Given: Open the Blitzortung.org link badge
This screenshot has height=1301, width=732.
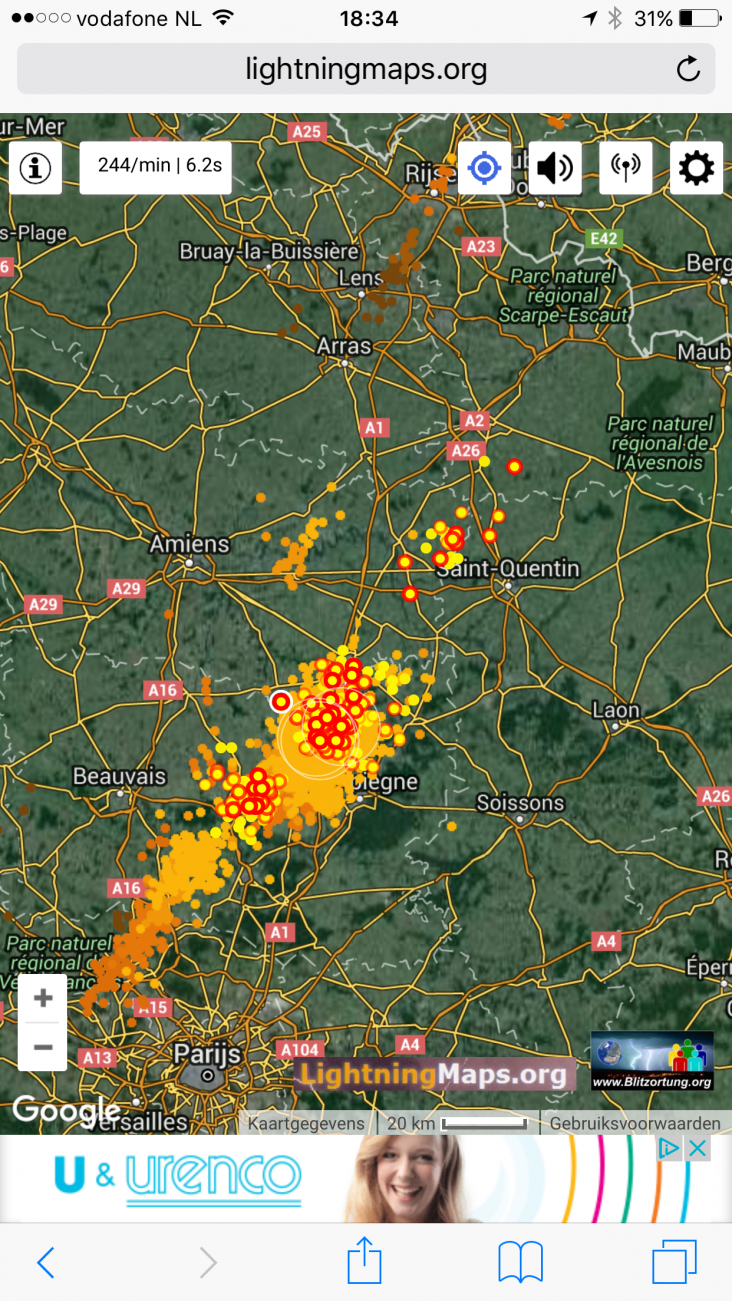Looking at the screenshot, I should (x=652, y=1061).
